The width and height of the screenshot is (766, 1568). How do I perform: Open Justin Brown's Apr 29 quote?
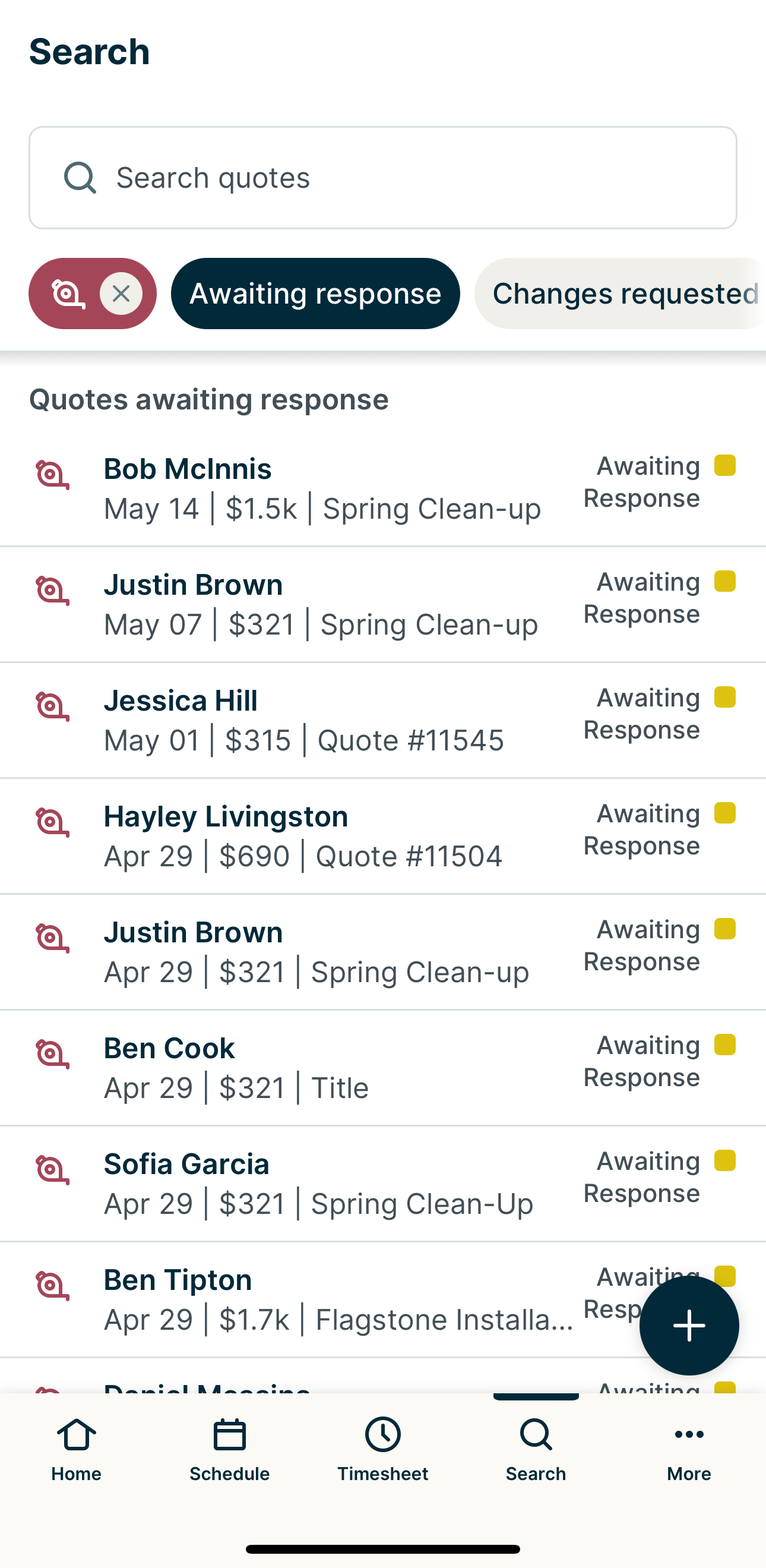322,952
